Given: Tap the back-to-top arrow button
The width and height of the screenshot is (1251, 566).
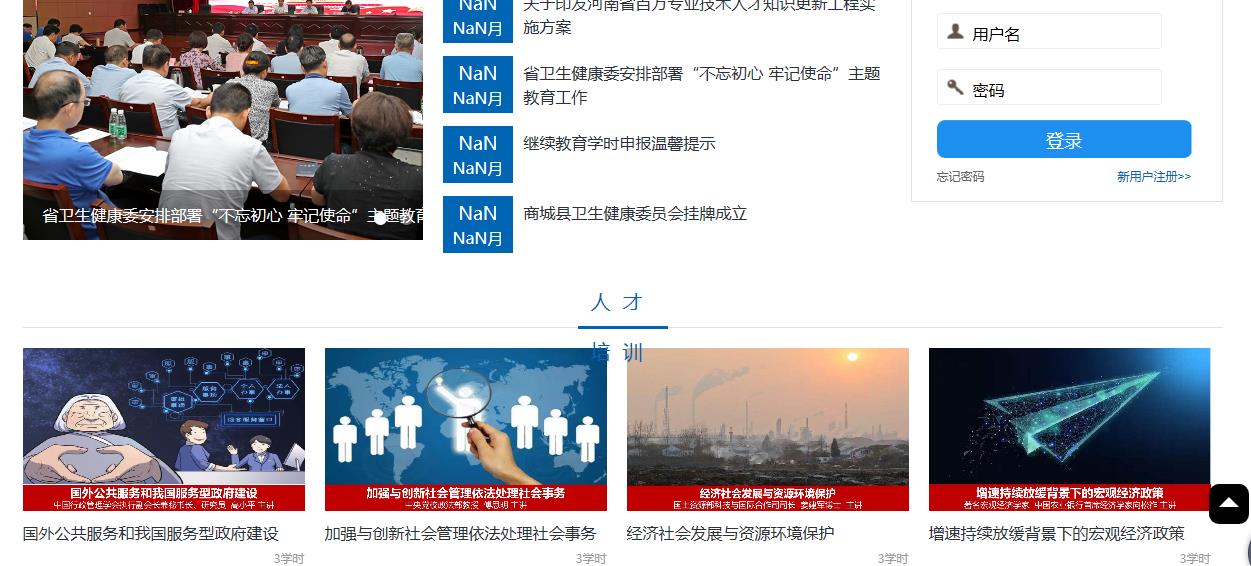Looking at the screenshot, I should coord(1228,503).
